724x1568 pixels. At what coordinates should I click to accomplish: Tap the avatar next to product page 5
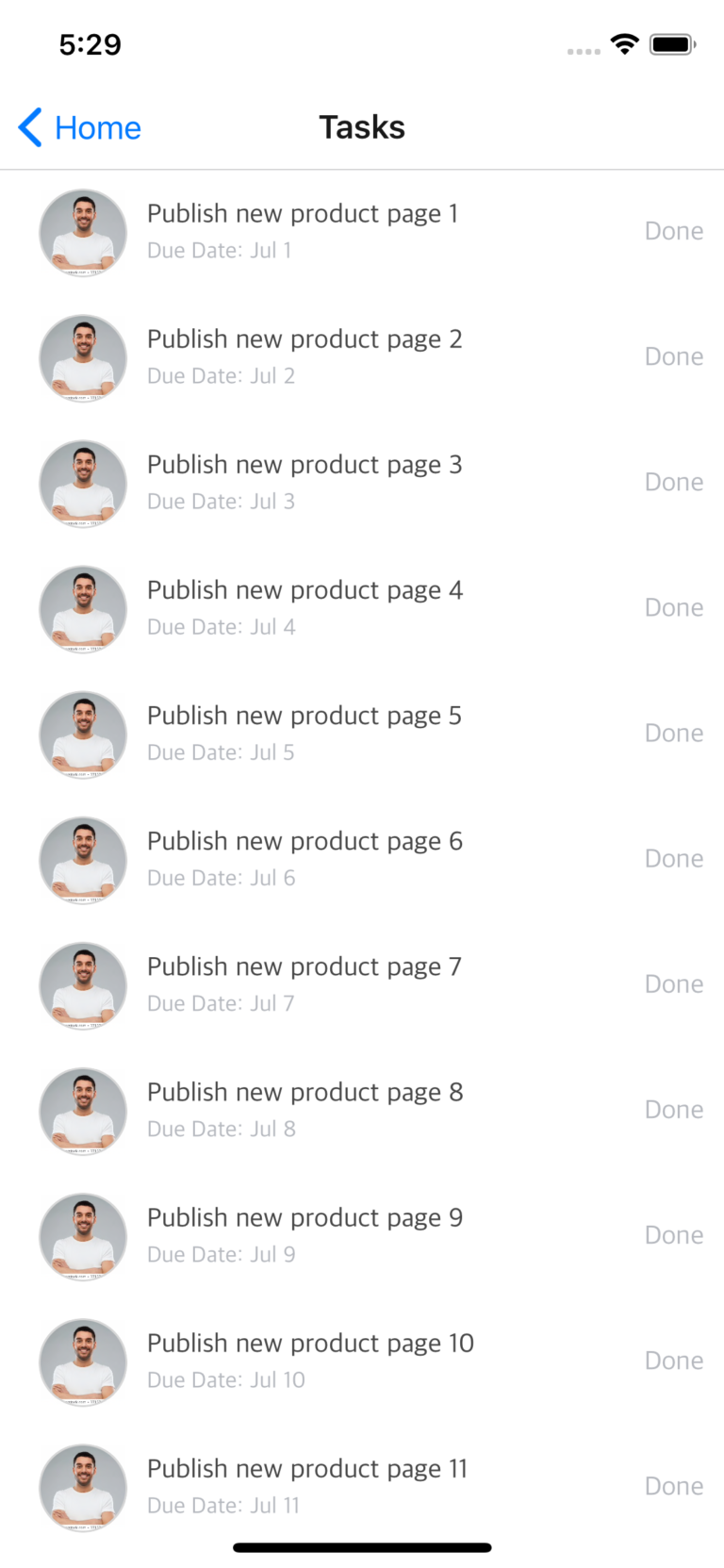(82, 734)
